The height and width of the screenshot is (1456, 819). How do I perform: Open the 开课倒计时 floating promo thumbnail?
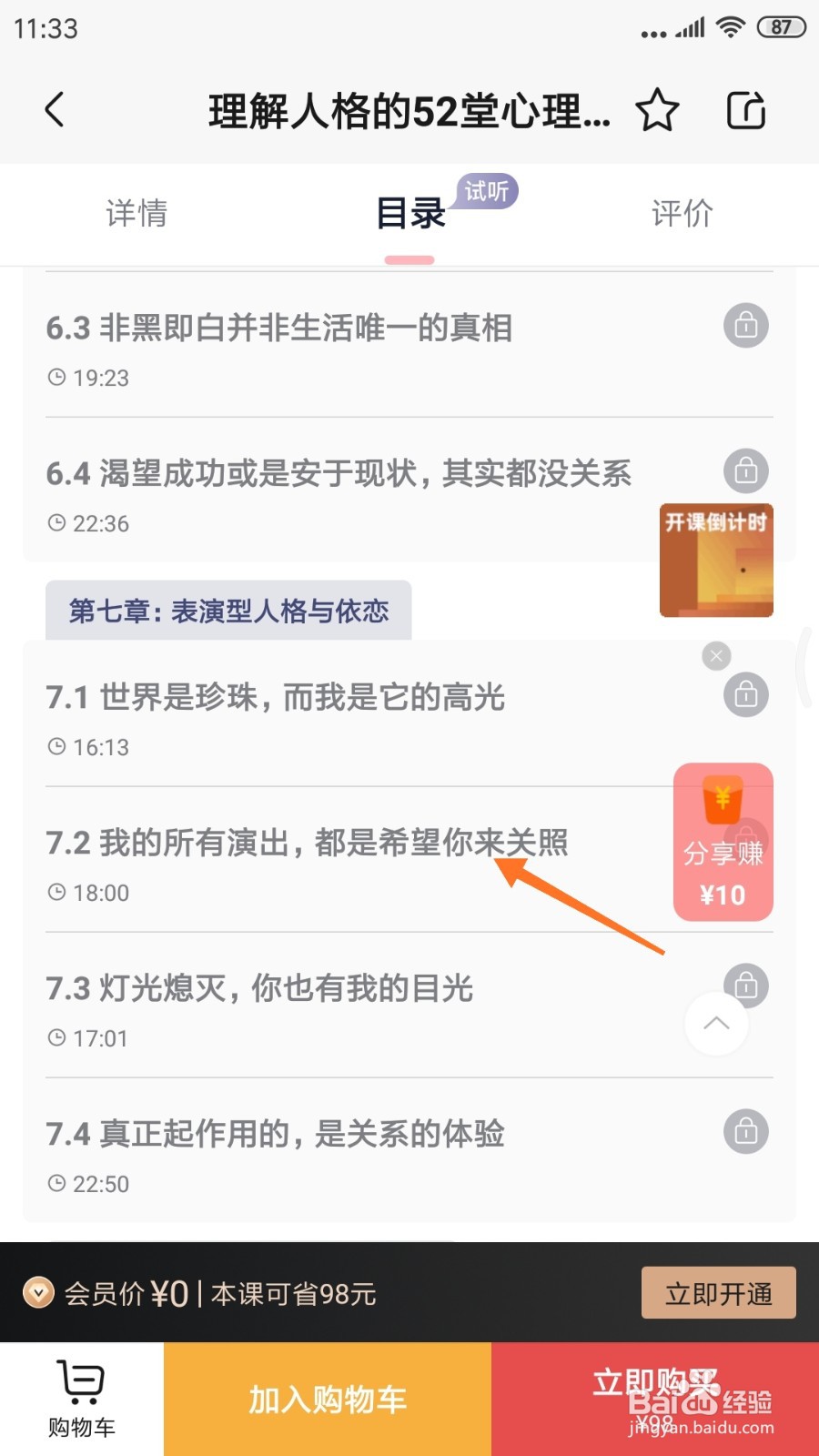coord(716,561)
